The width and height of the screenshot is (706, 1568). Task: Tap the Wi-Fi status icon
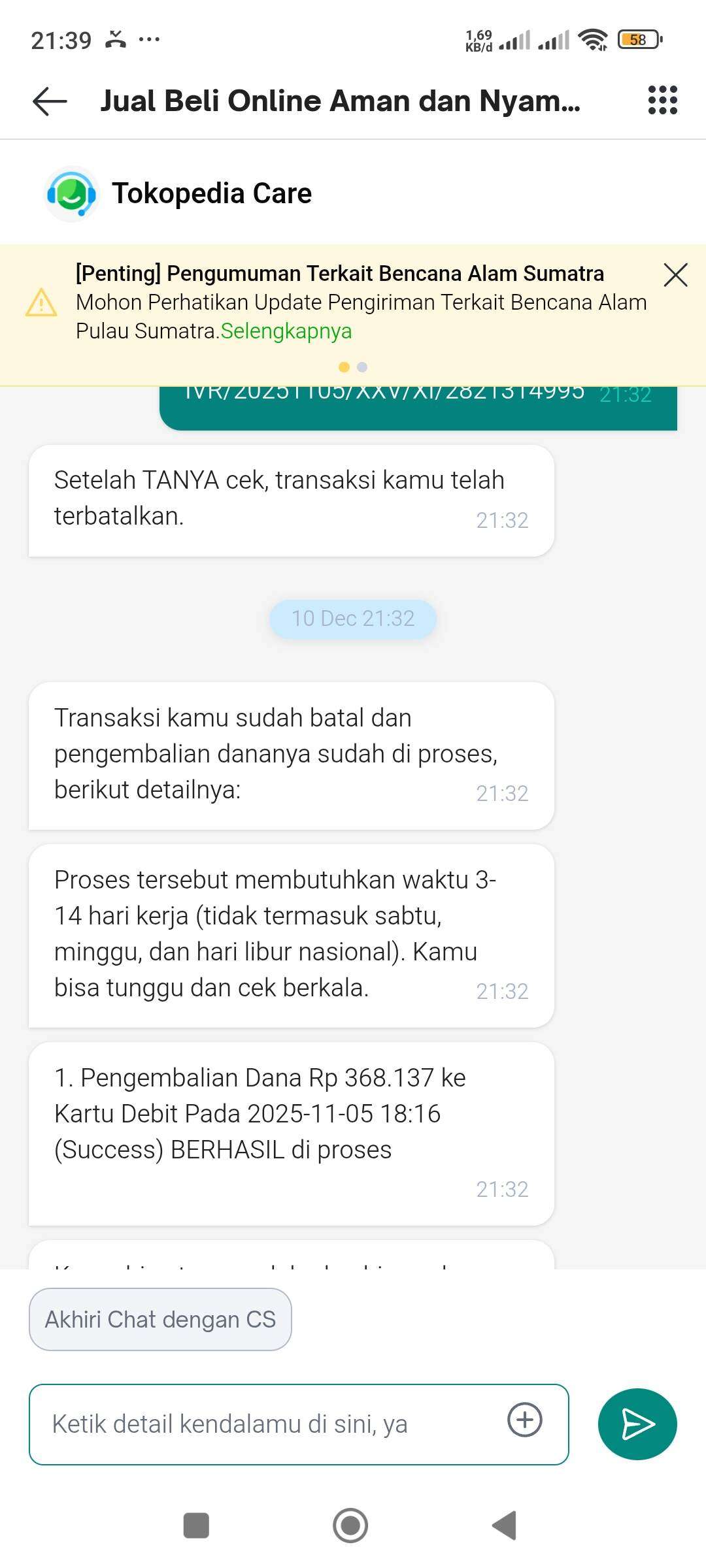592,39
